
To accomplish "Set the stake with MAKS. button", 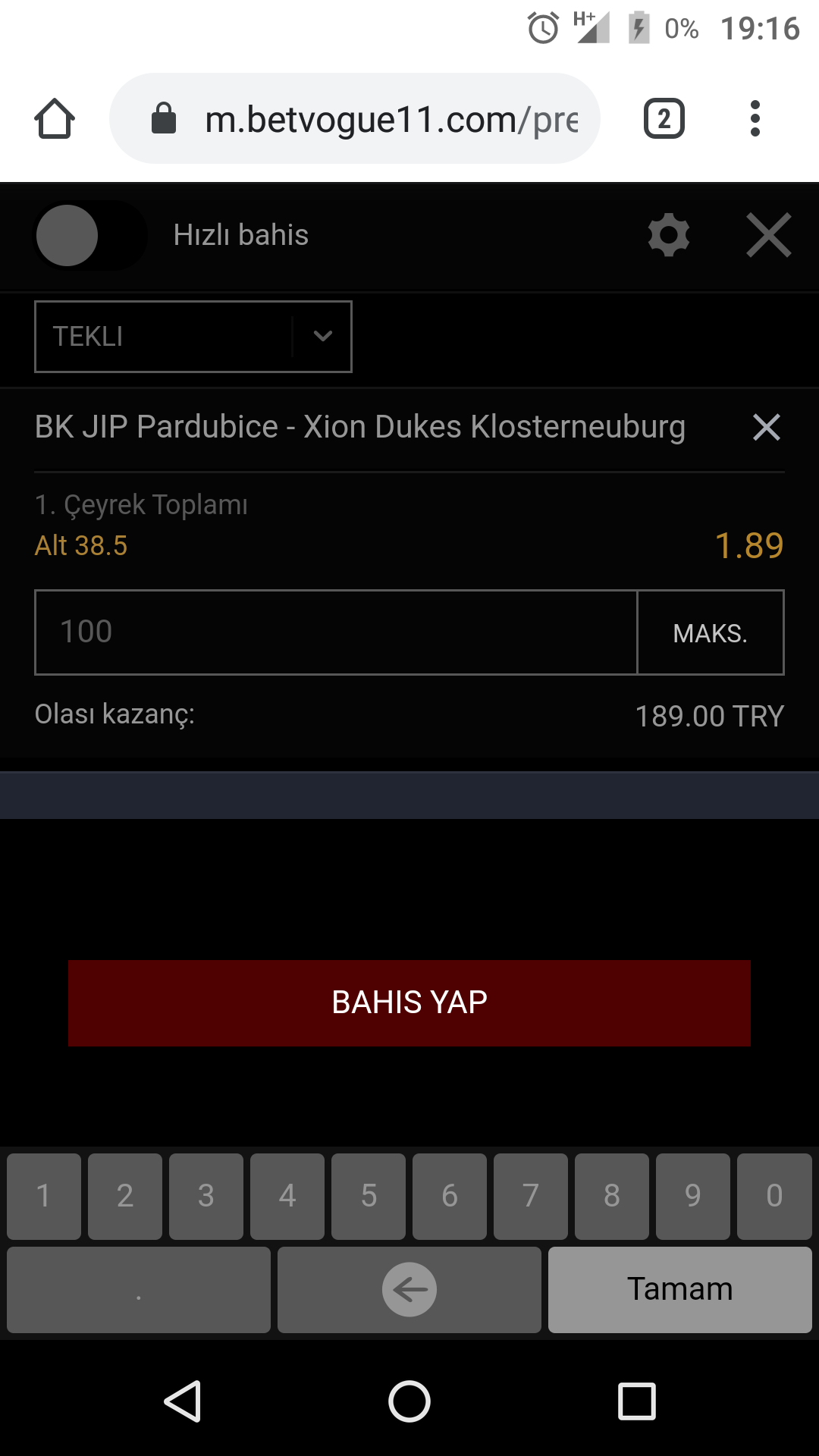I will tap(711, 632).
